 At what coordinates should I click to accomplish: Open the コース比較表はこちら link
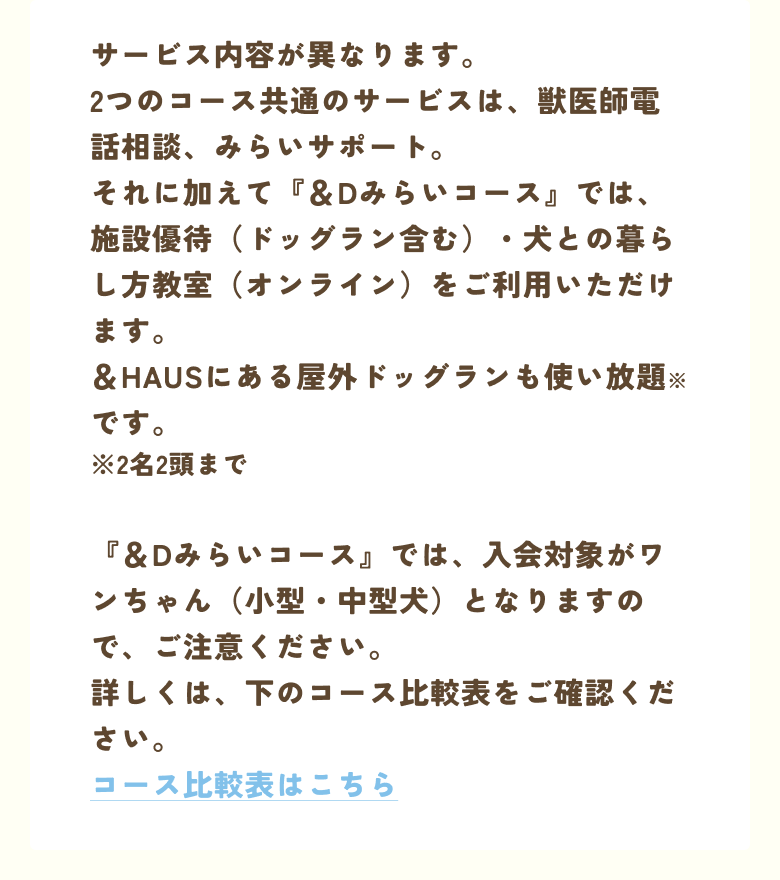[243, 784]
